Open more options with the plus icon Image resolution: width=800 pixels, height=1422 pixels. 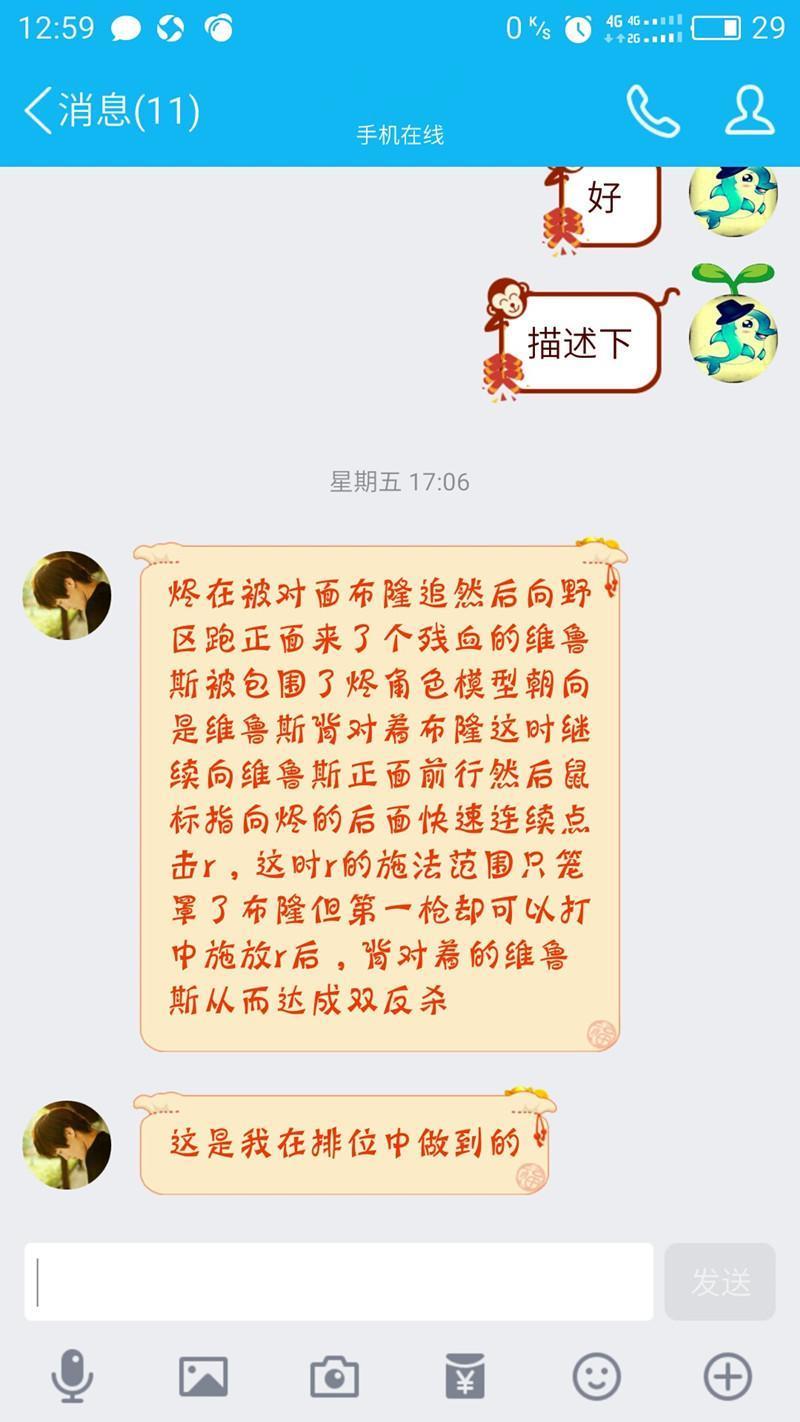(727, 1376)
